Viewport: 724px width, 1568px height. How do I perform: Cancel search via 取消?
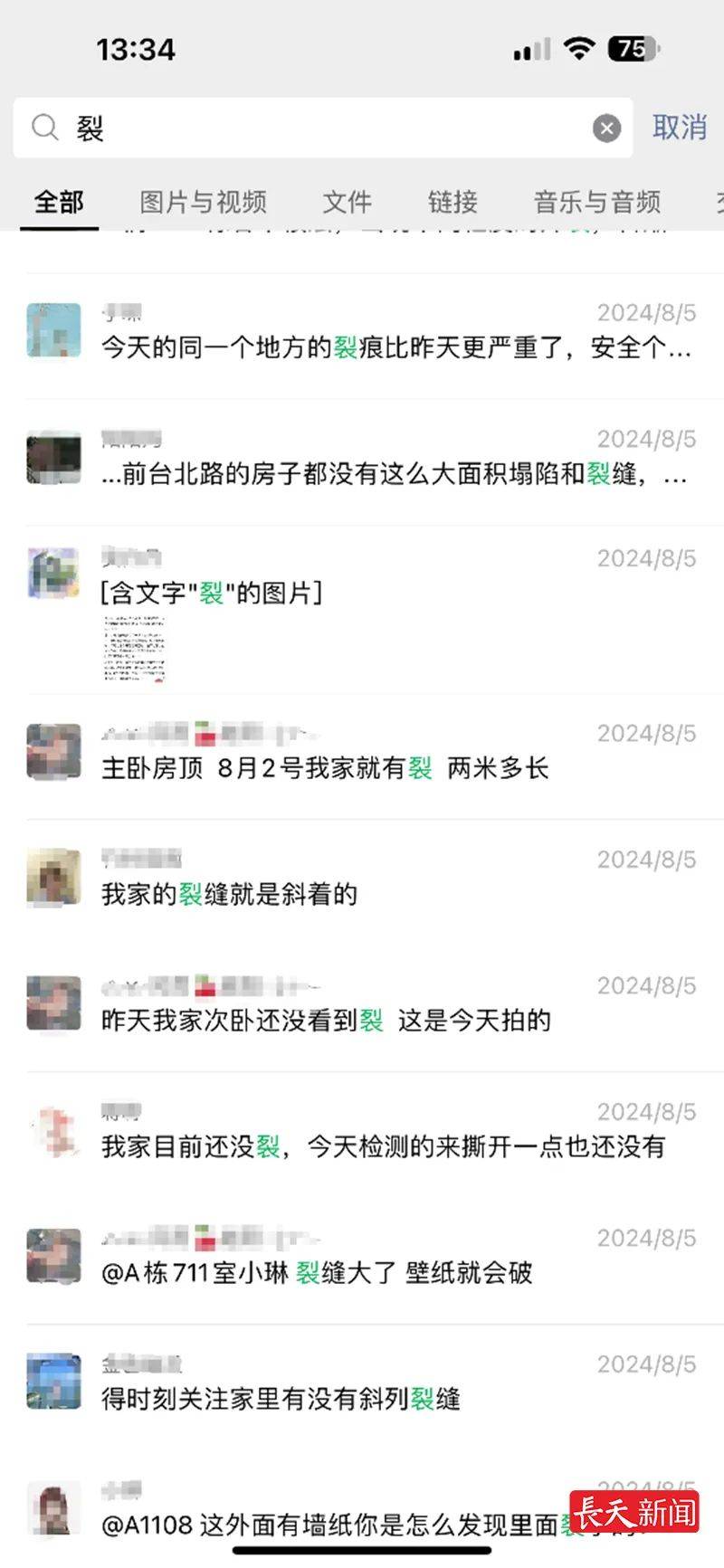pos(679,128)
